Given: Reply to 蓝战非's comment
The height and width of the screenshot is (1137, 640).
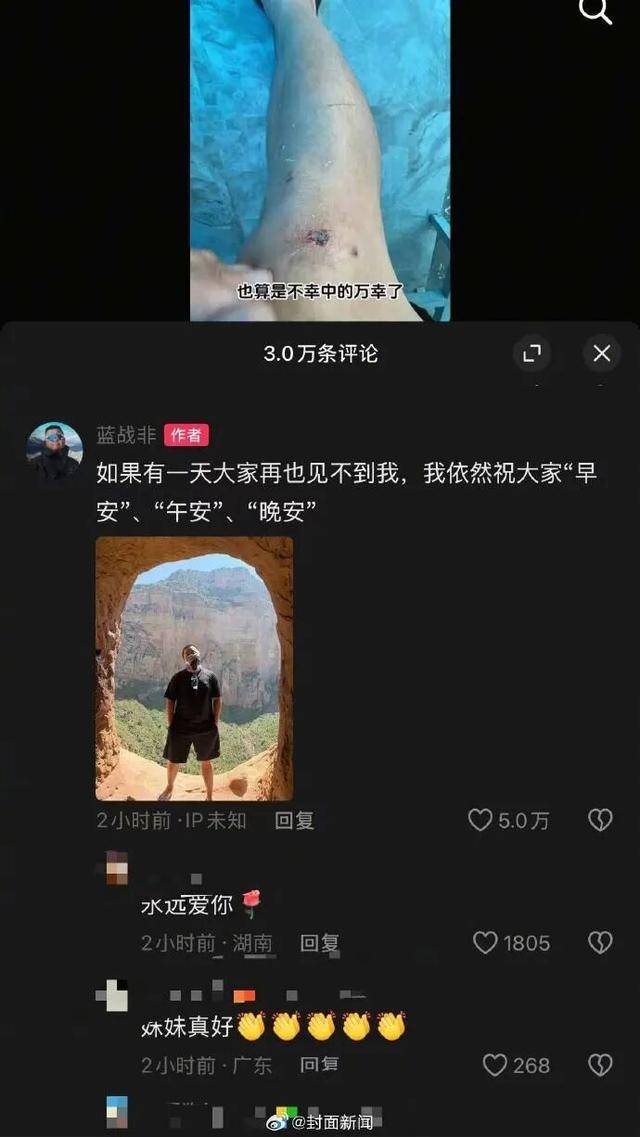Looking at the screenshot, I should click(295, 820).
